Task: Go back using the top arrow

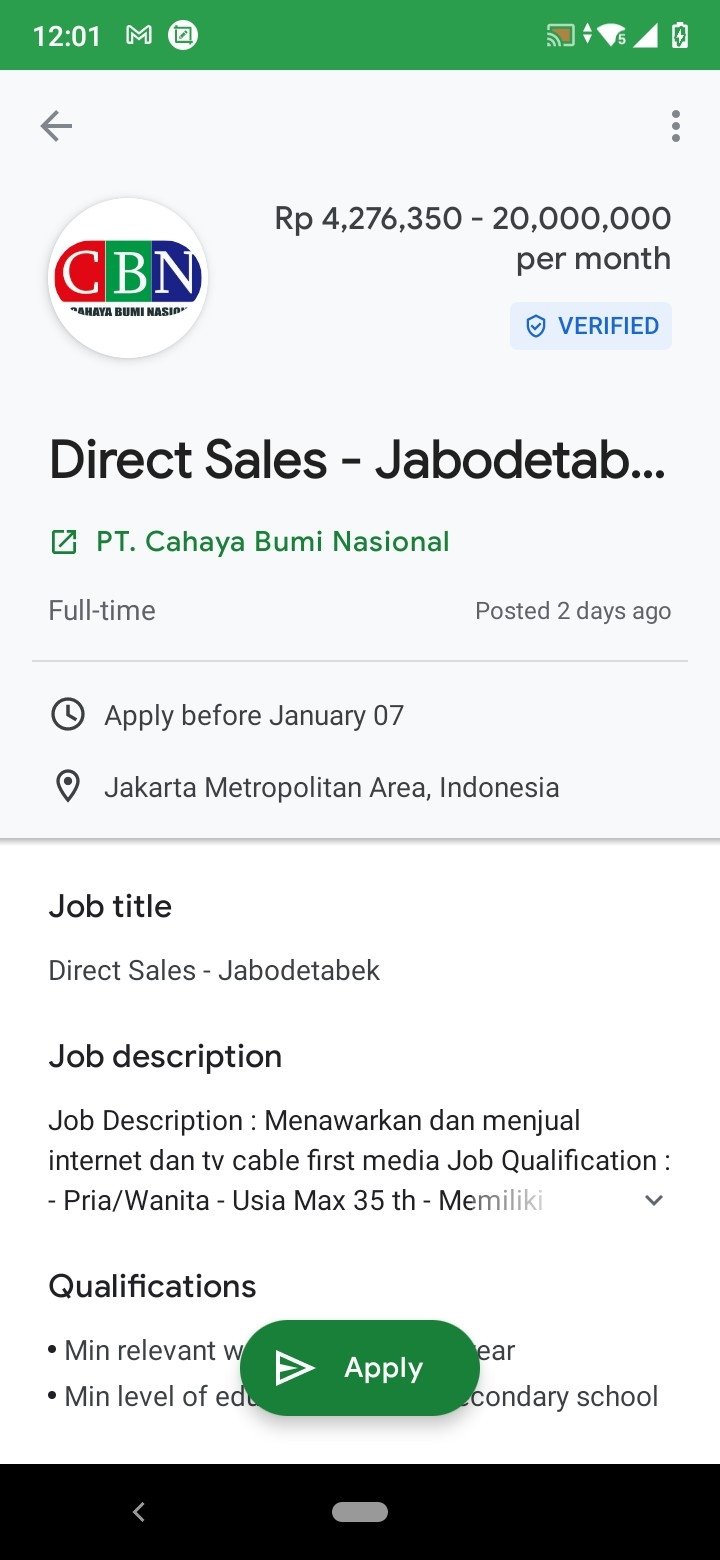Action: click(x=56, y=126)
